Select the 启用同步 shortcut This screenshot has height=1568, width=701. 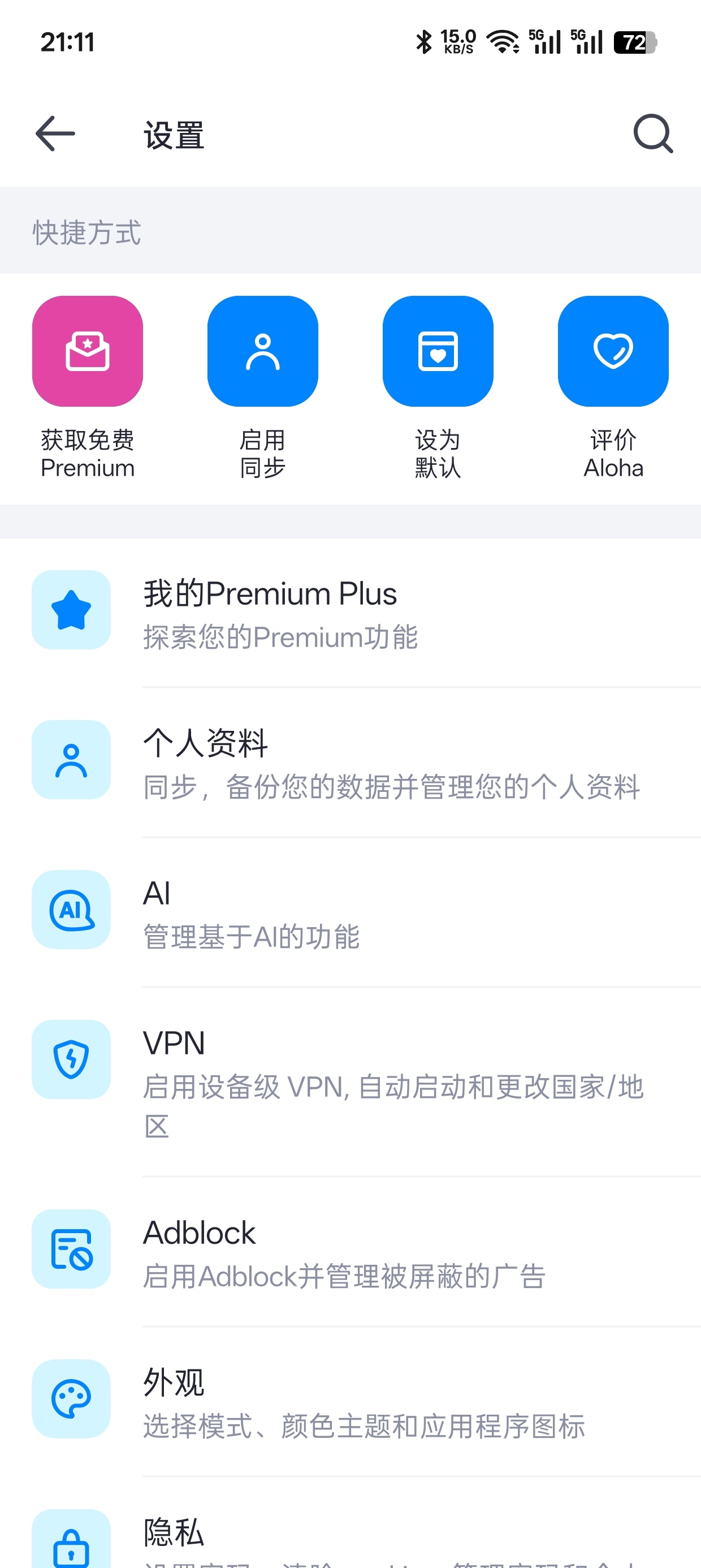(263, 389)
